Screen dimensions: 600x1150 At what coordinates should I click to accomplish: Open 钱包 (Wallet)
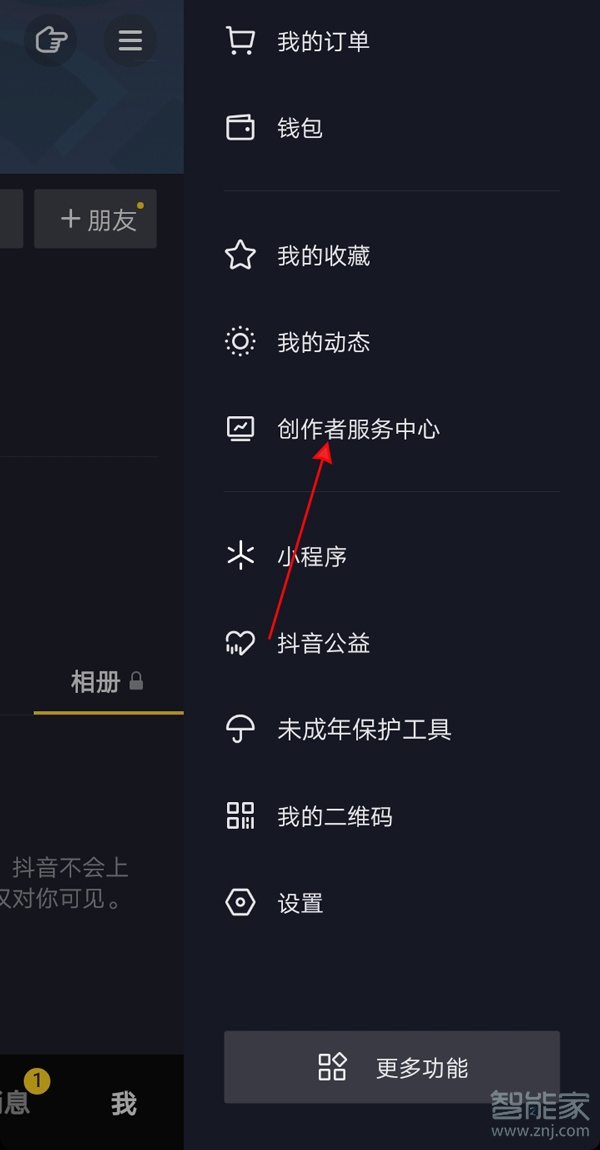click(x=299, y=128)
